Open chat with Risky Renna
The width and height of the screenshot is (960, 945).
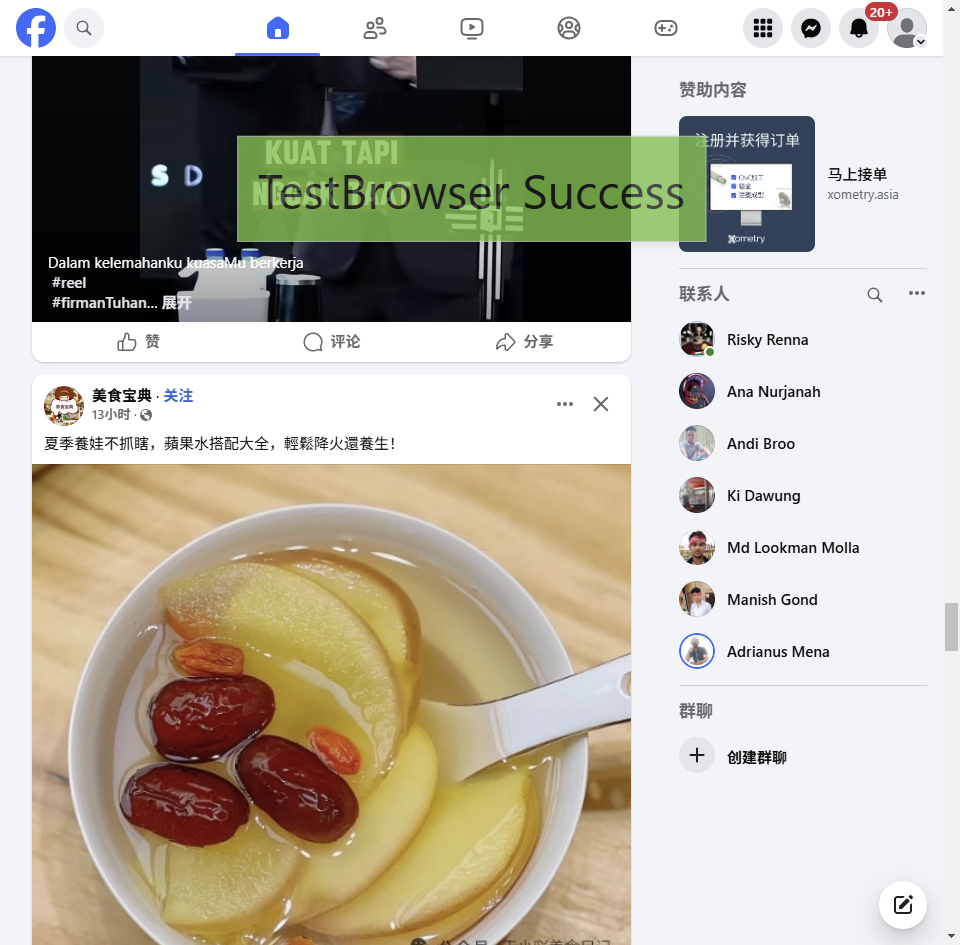click(767, 340)
